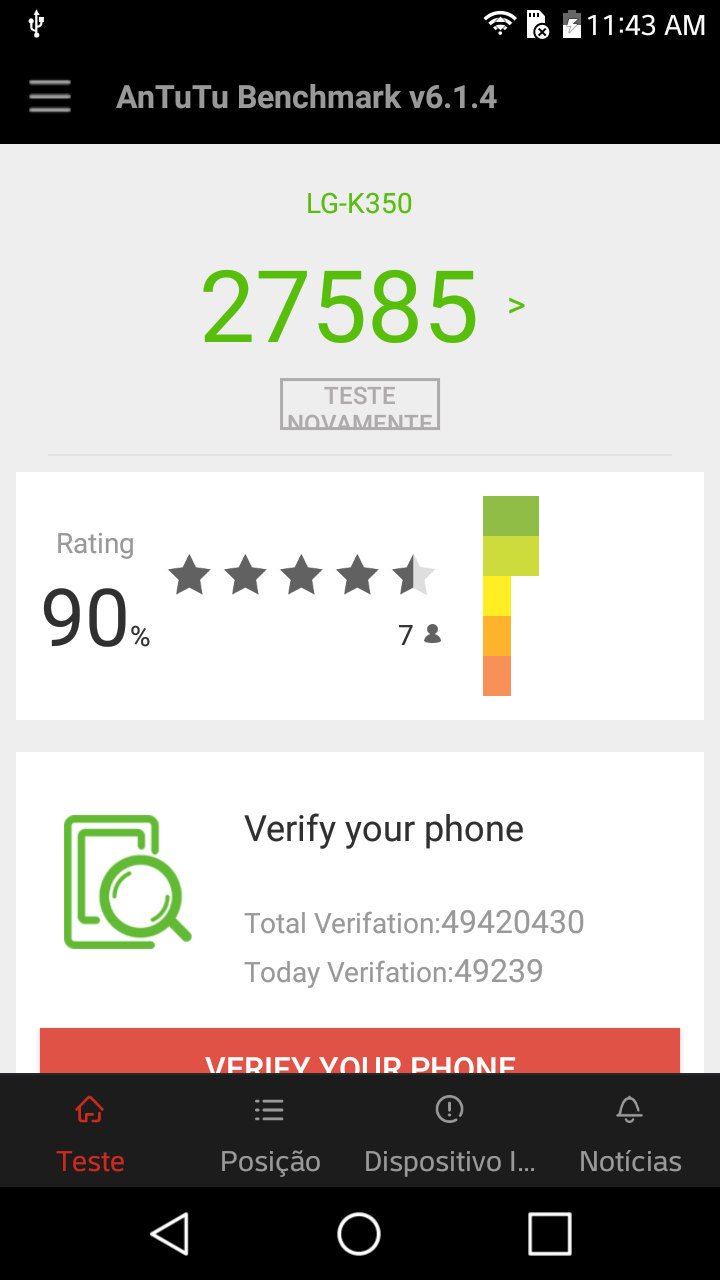The image size is (720, 1280).
Task: Tap the TESTE NOVAMENTE button
Action: (x=360, y=405)
